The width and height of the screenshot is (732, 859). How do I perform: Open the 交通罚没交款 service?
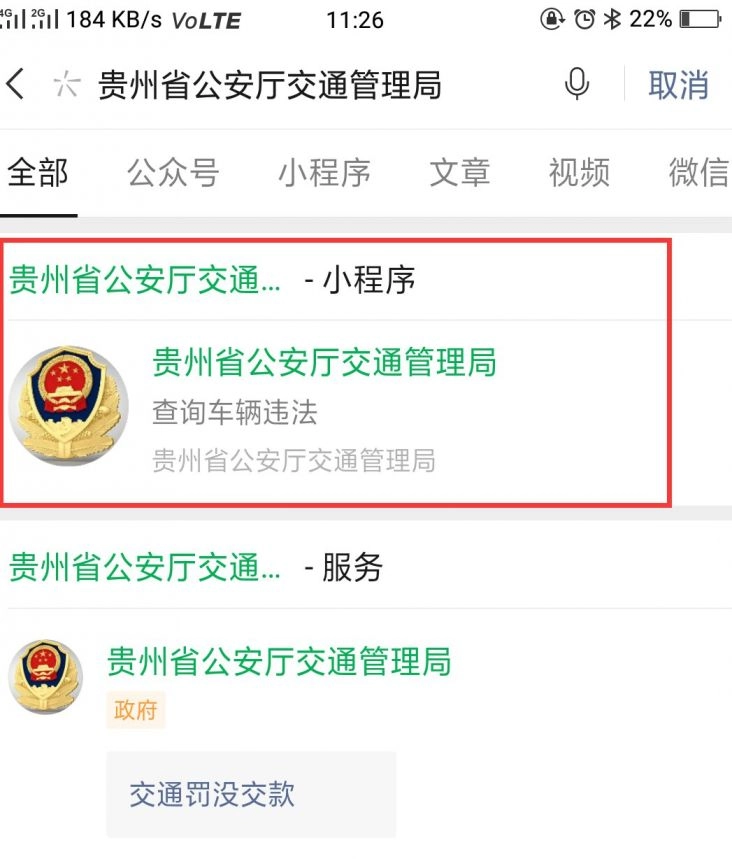pos(212,795)
